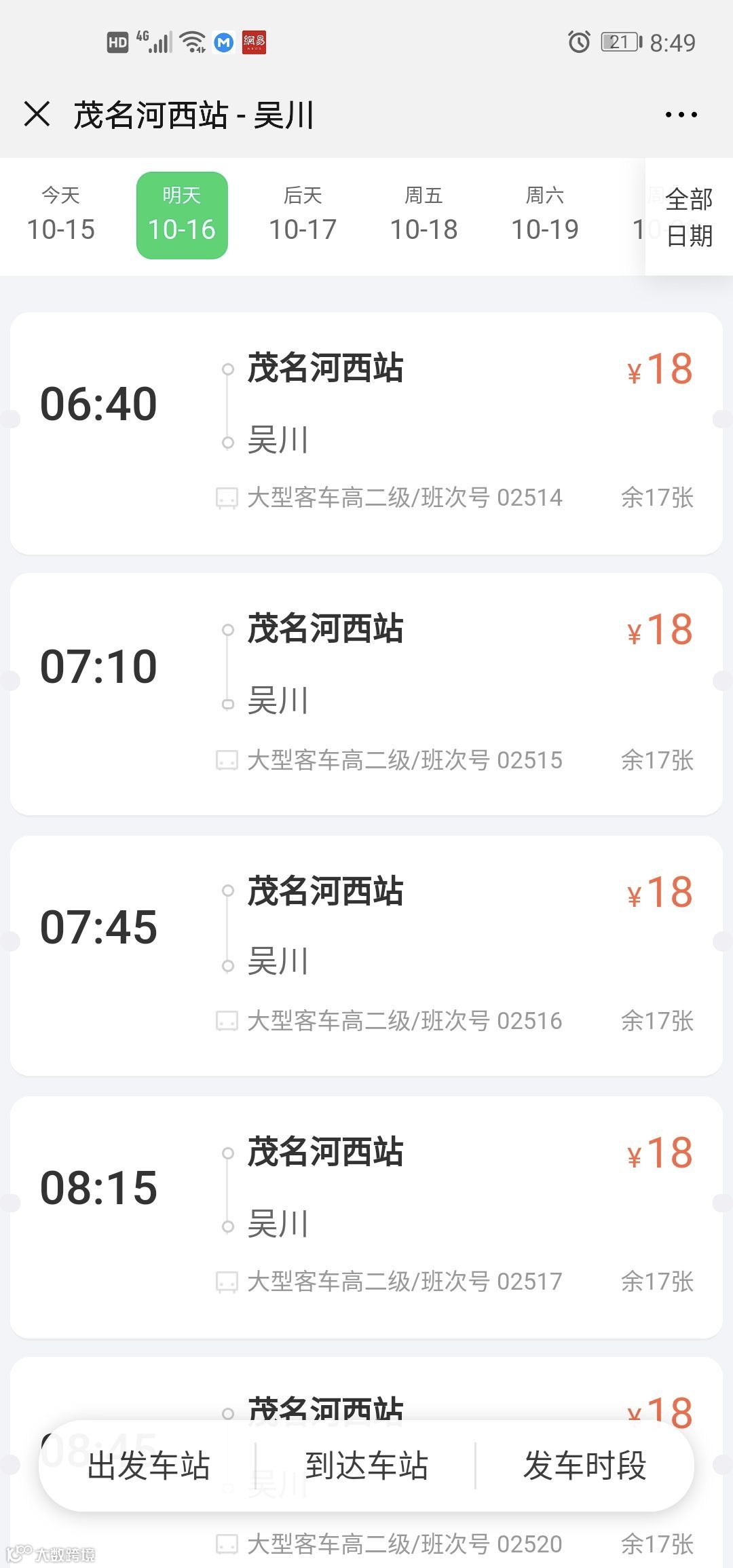Select the 明天 10-16 date tab
This screenshot has height=1568, width=733.
pyautogui.click(x=182, y=215)
